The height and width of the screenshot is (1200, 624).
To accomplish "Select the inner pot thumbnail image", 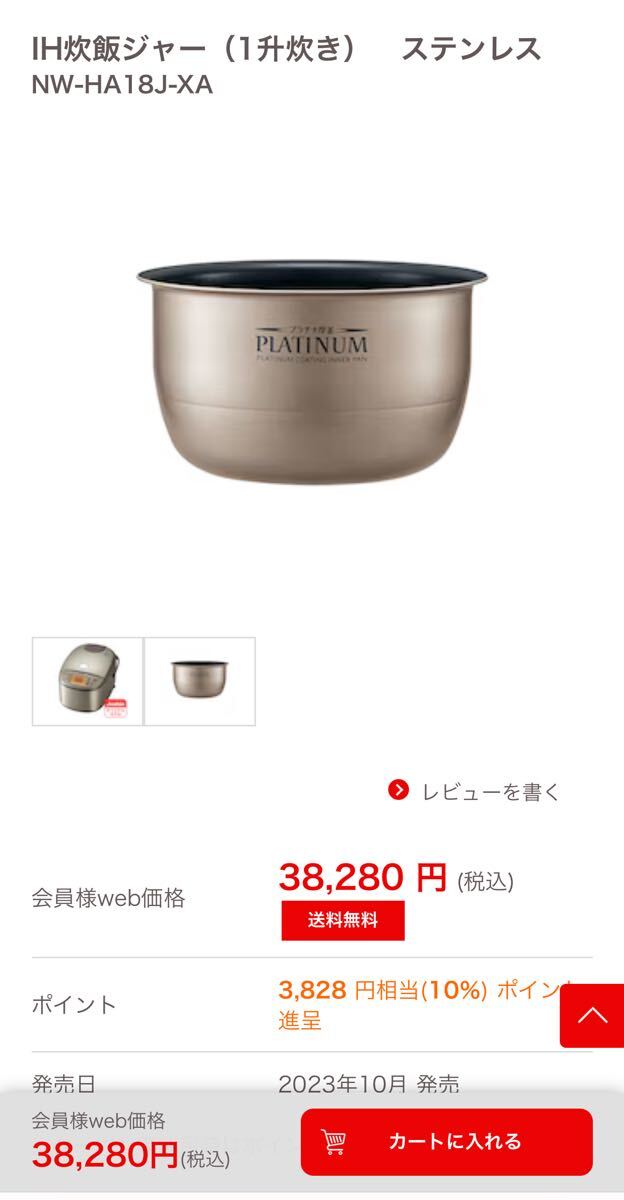I will coord(200,681).
